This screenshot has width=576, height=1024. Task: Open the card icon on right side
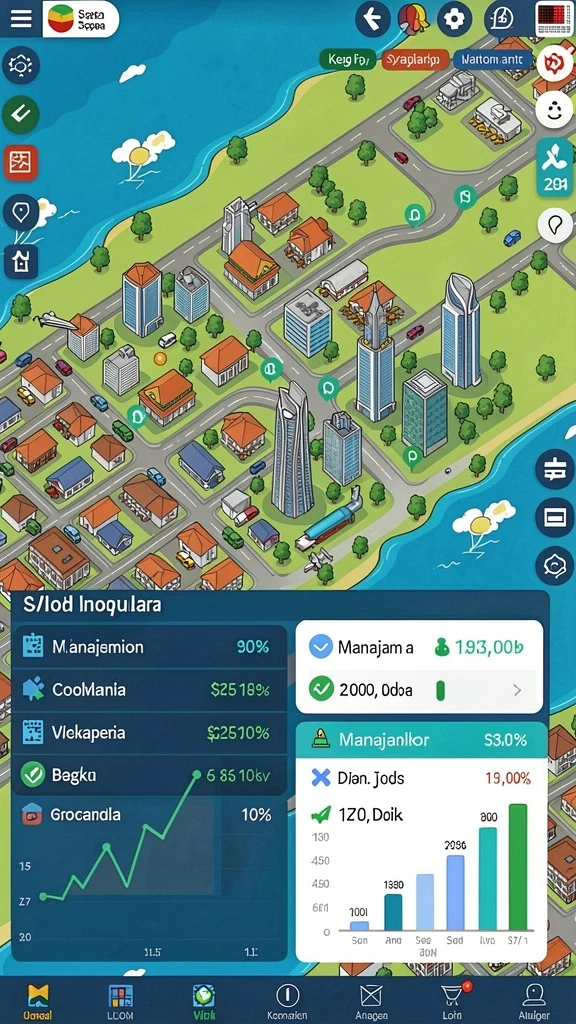click(x=554, y=517)
